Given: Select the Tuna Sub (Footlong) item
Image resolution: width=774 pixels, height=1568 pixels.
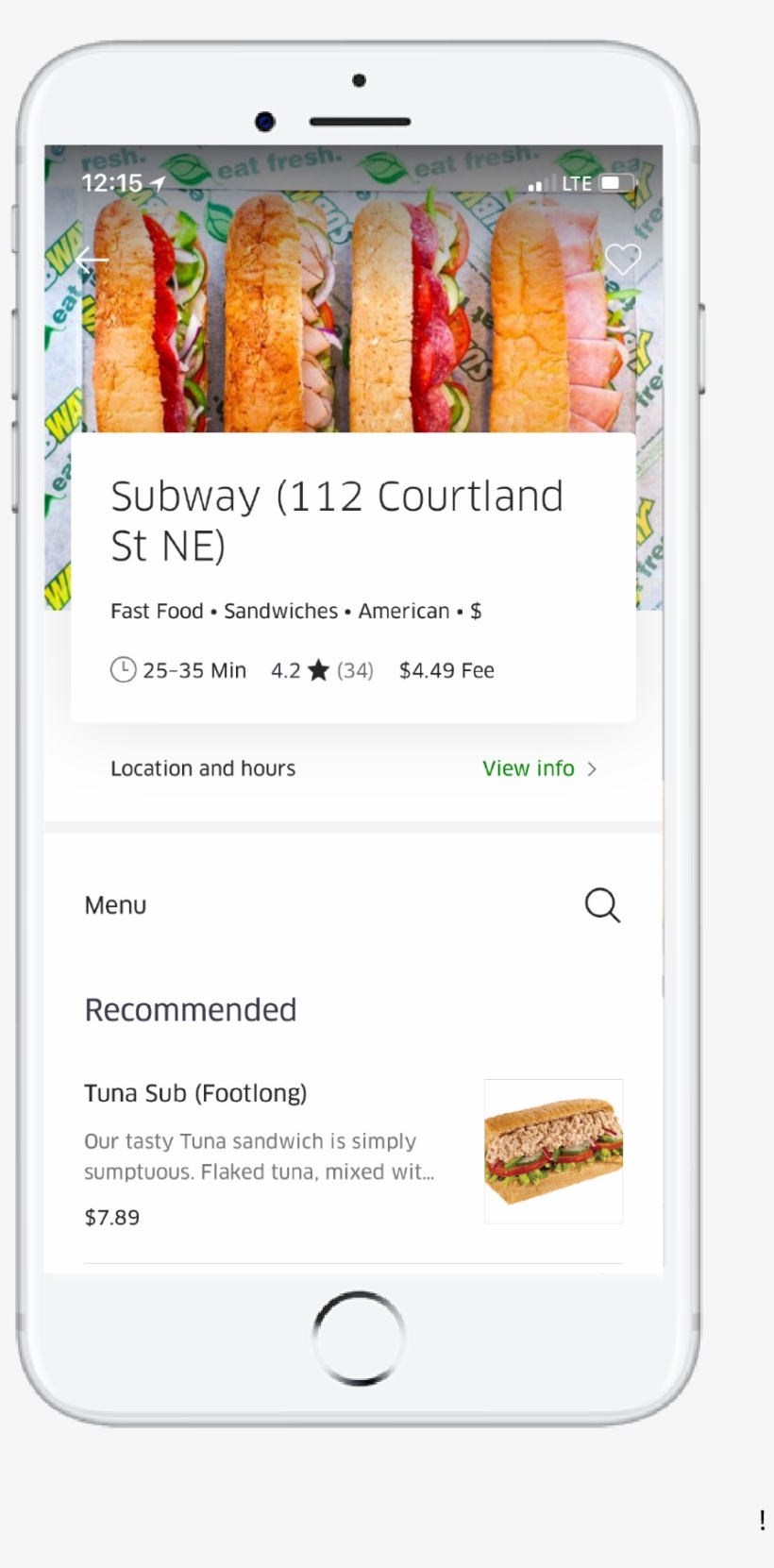Looking at the screenshot, I should click(x=195, y=1092).
